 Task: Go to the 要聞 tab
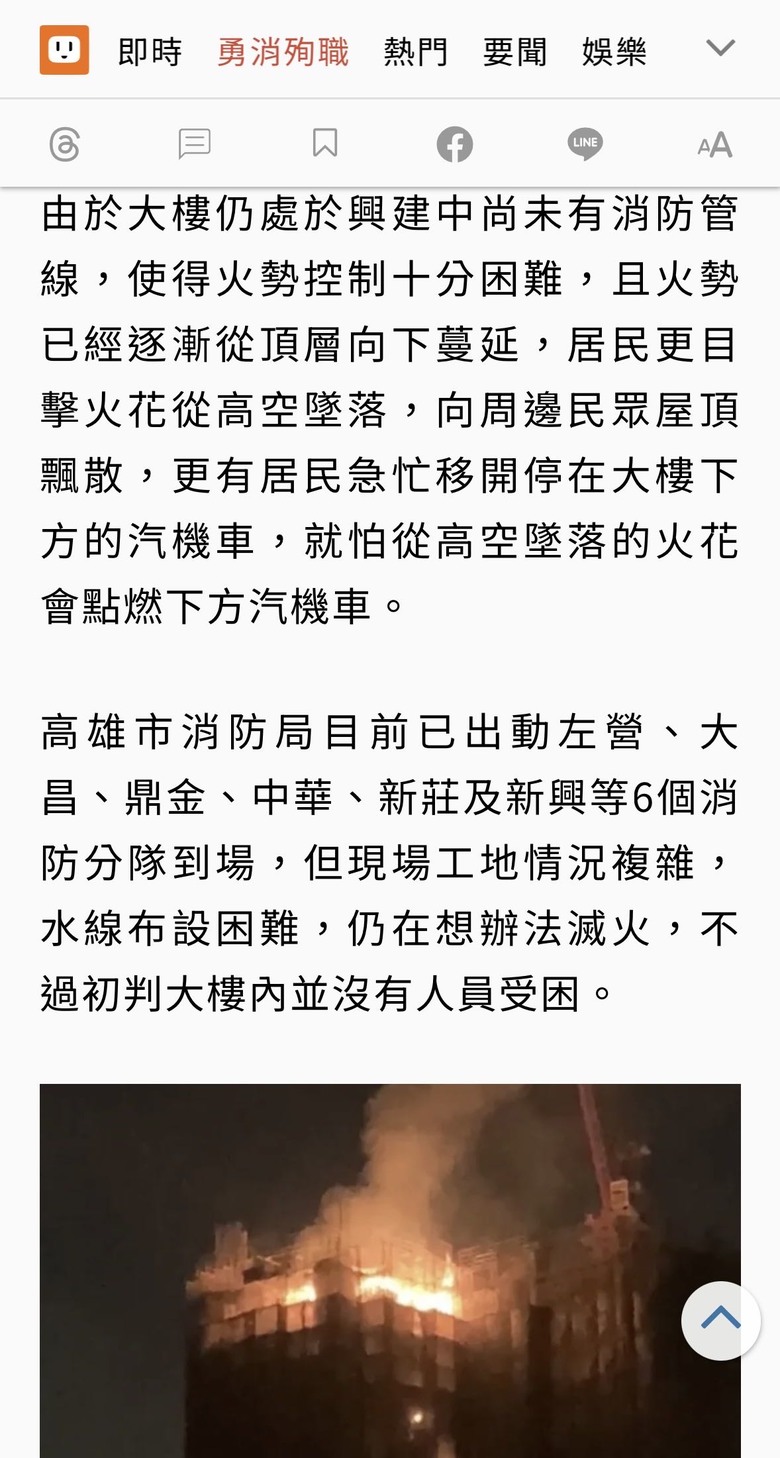[515, 51]
